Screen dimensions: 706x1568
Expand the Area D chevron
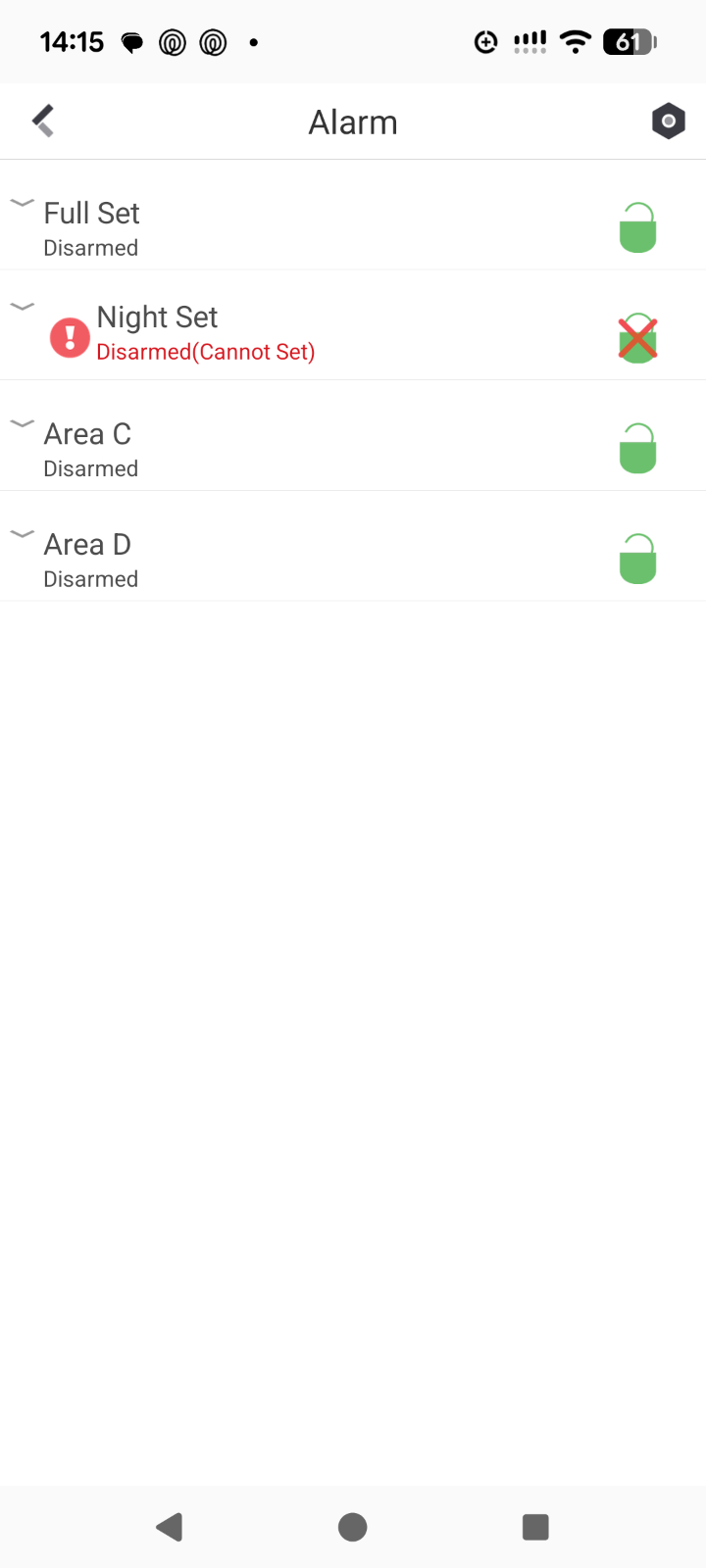coord(22,534)
